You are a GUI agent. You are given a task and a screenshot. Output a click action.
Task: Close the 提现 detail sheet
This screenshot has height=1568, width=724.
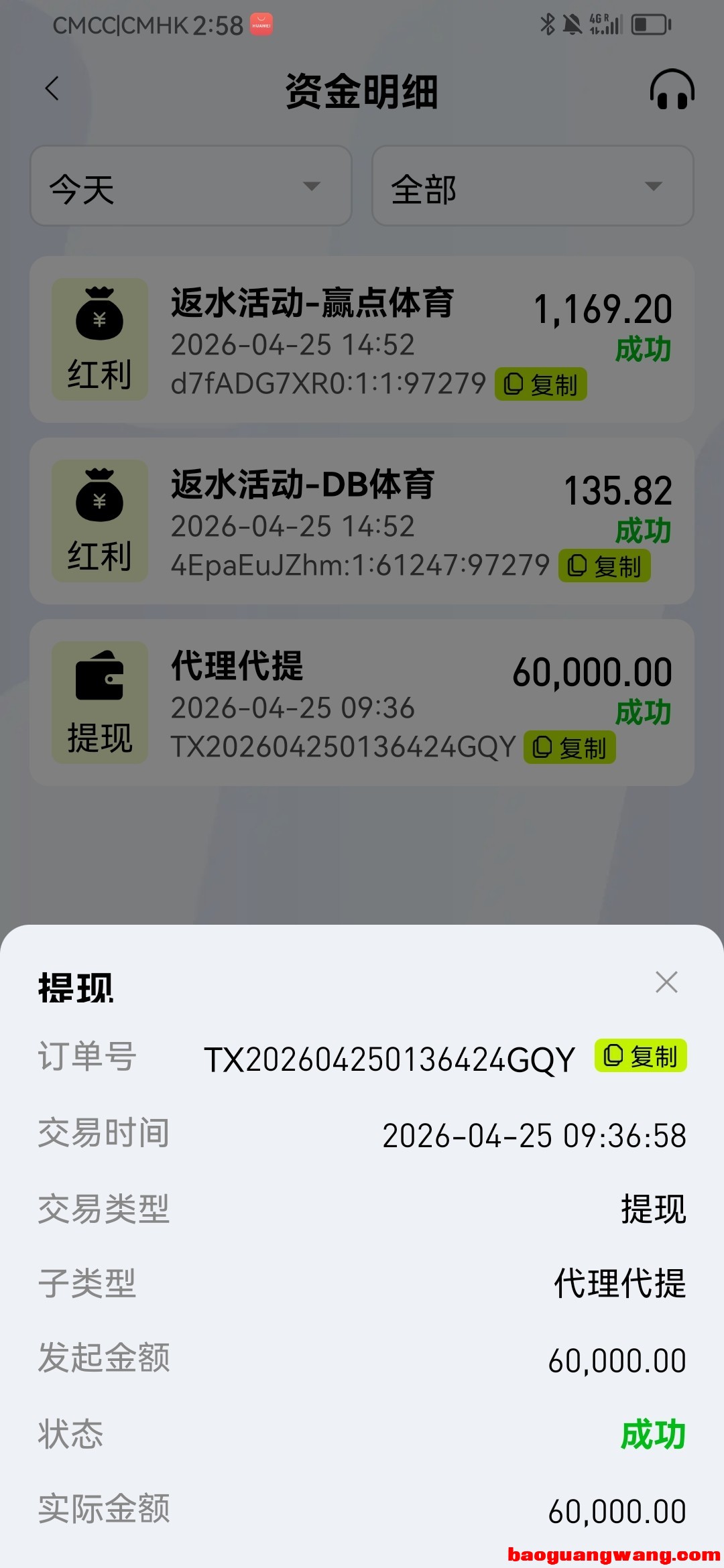click(x=666, y=982)
